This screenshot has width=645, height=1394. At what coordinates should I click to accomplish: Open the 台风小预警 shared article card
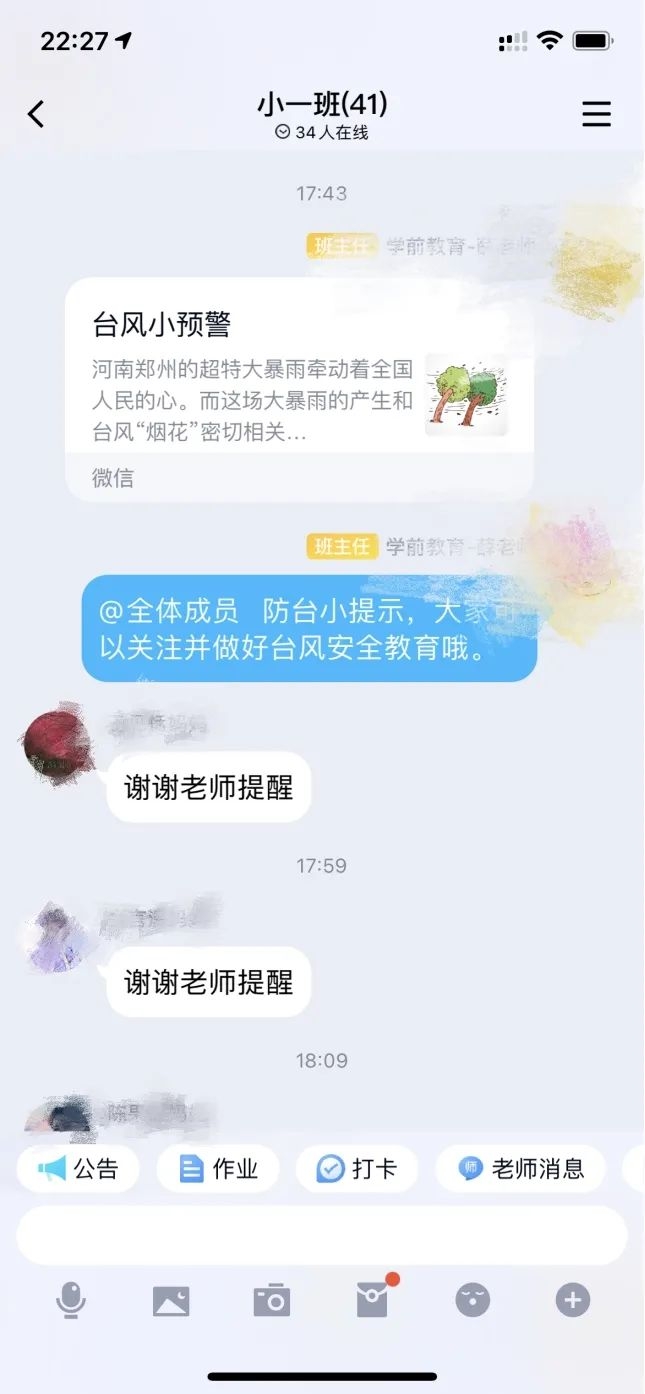coord(298,388)
